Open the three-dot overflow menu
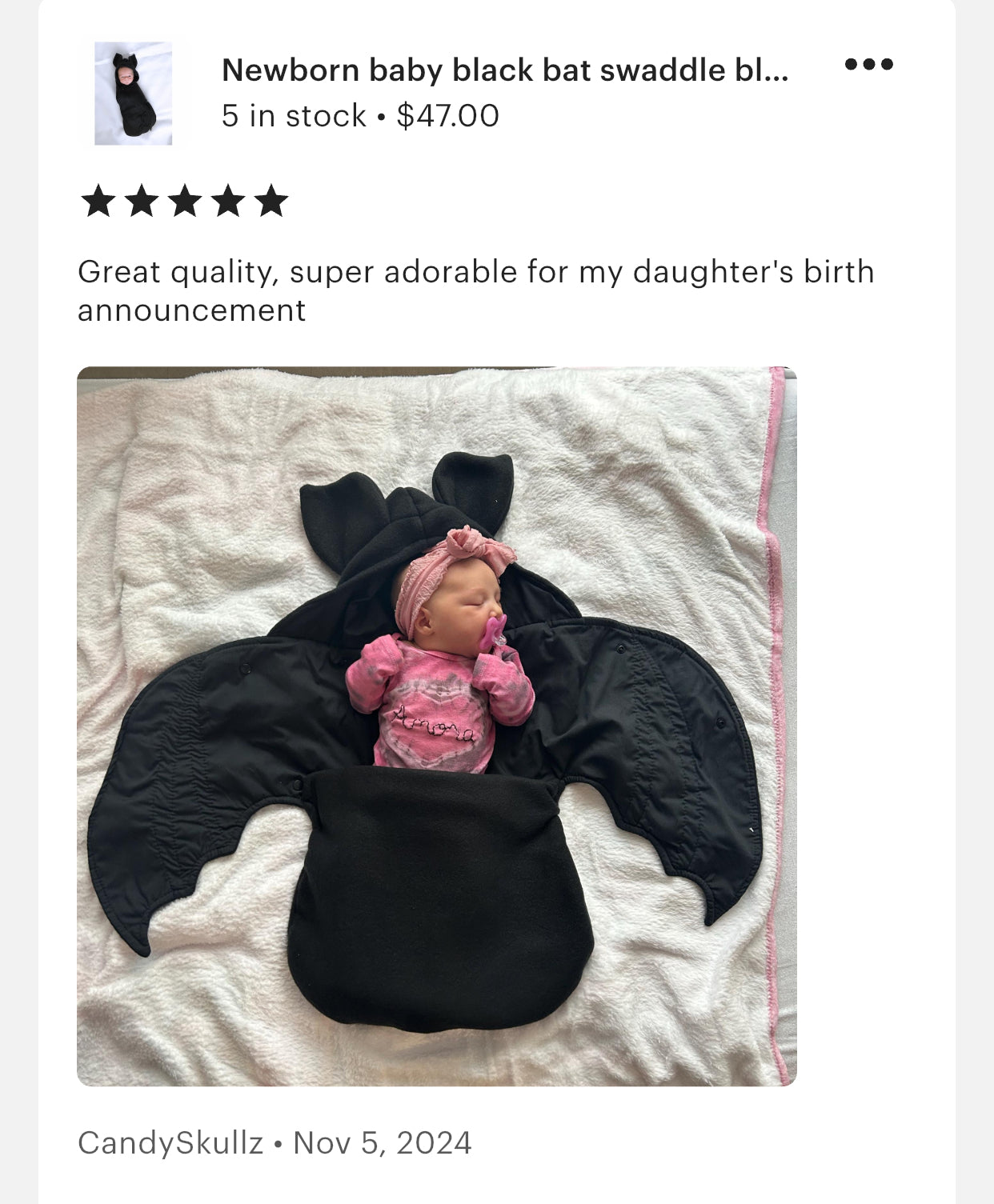The width and height of the screenshot is (994, 1204). [868, 64]
